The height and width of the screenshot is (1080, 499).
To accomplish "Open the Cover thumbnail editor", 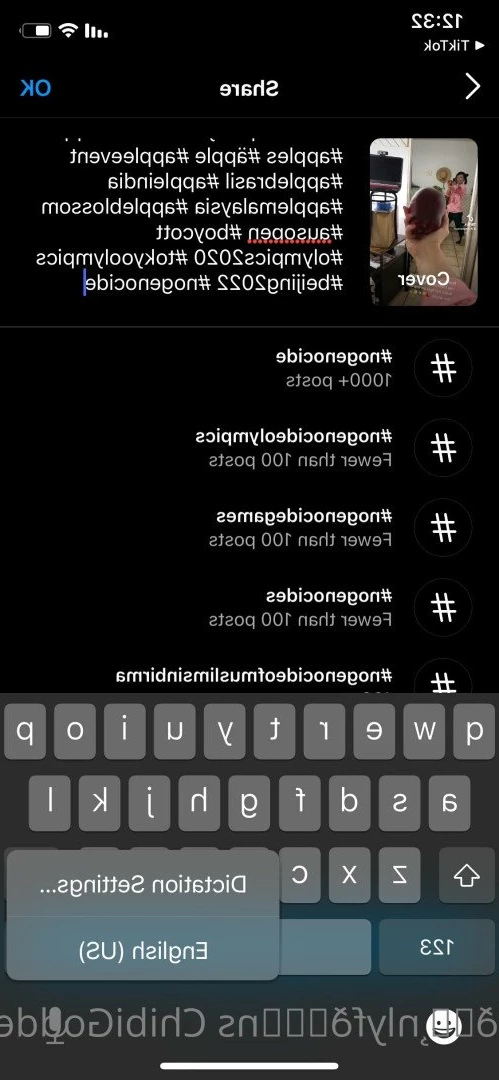I will point(423,222).
